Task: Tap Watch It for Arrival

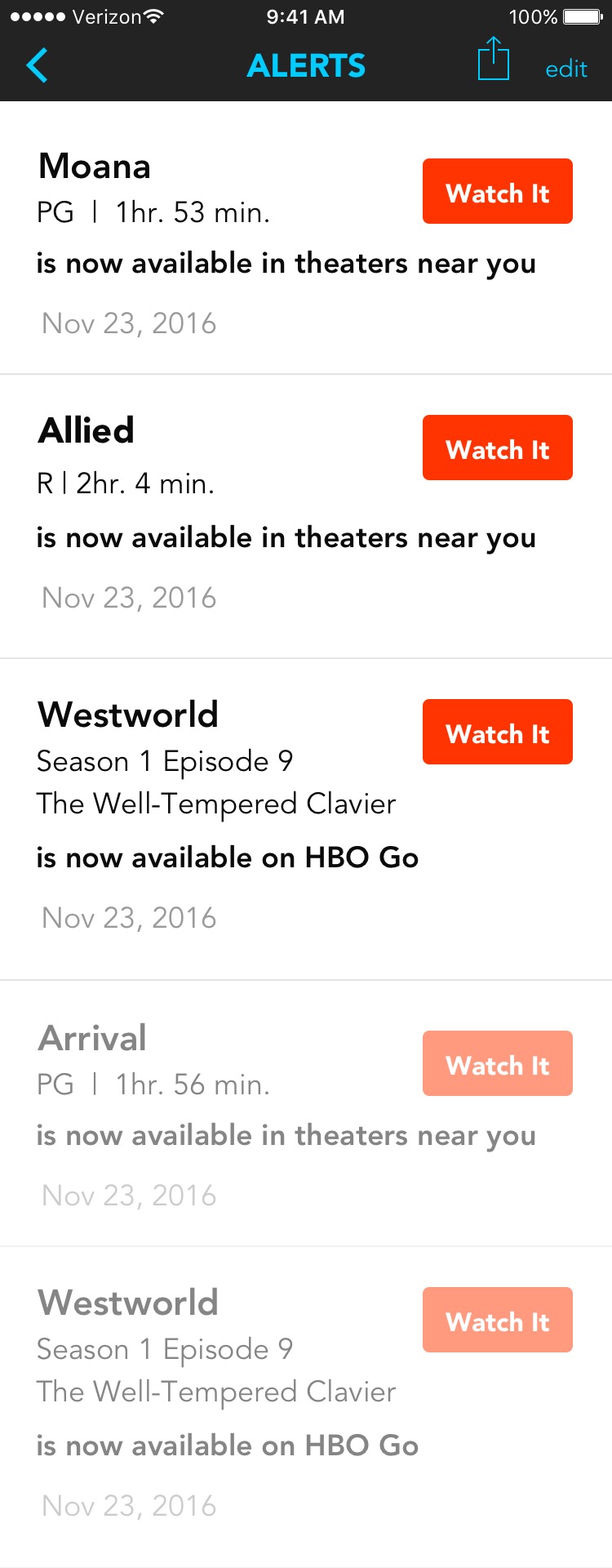Action: pos(497,1063)
